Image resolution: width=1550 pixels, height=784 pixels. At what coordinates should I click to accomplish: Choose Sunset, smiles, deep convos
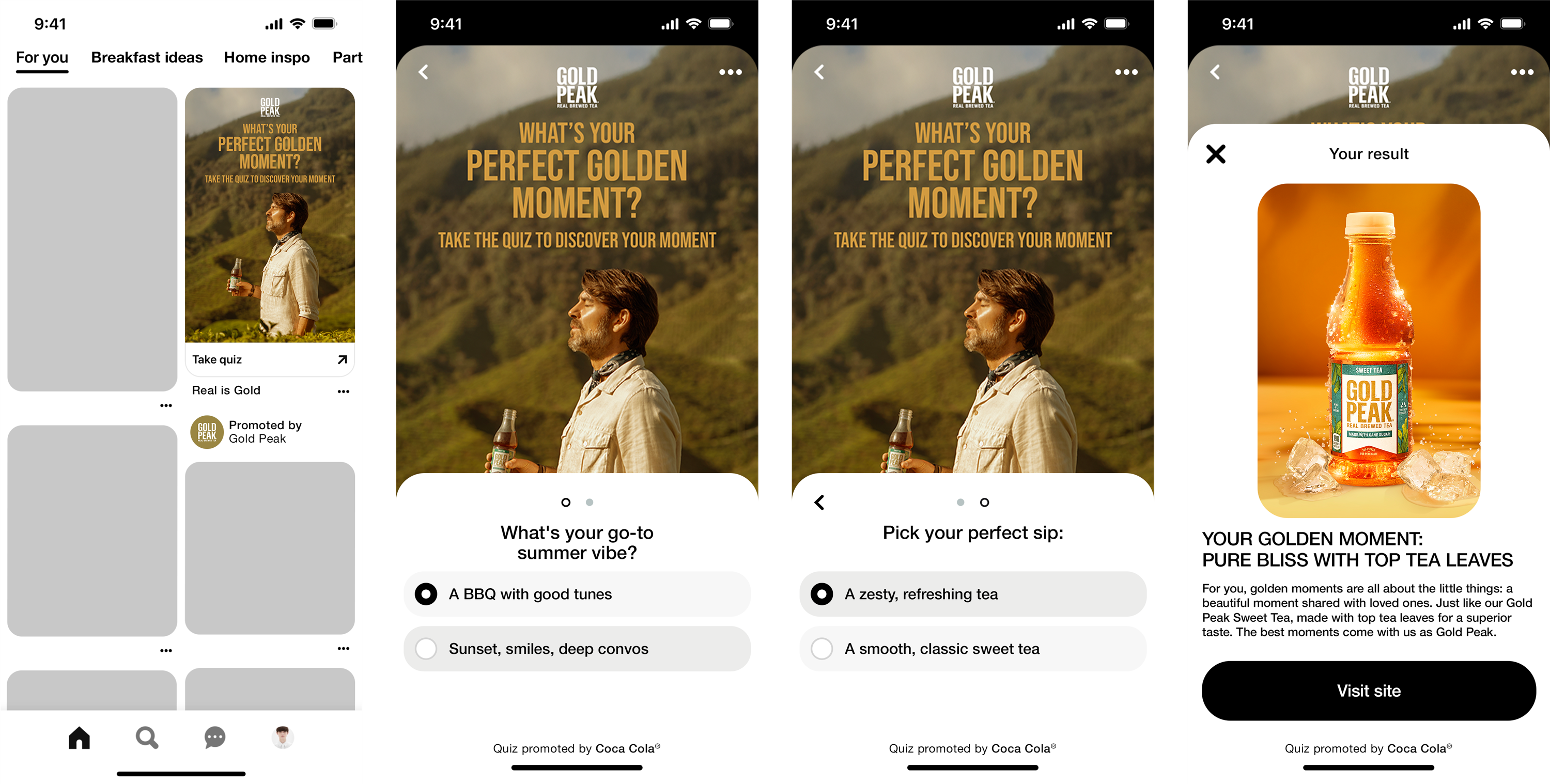[577, 649]
